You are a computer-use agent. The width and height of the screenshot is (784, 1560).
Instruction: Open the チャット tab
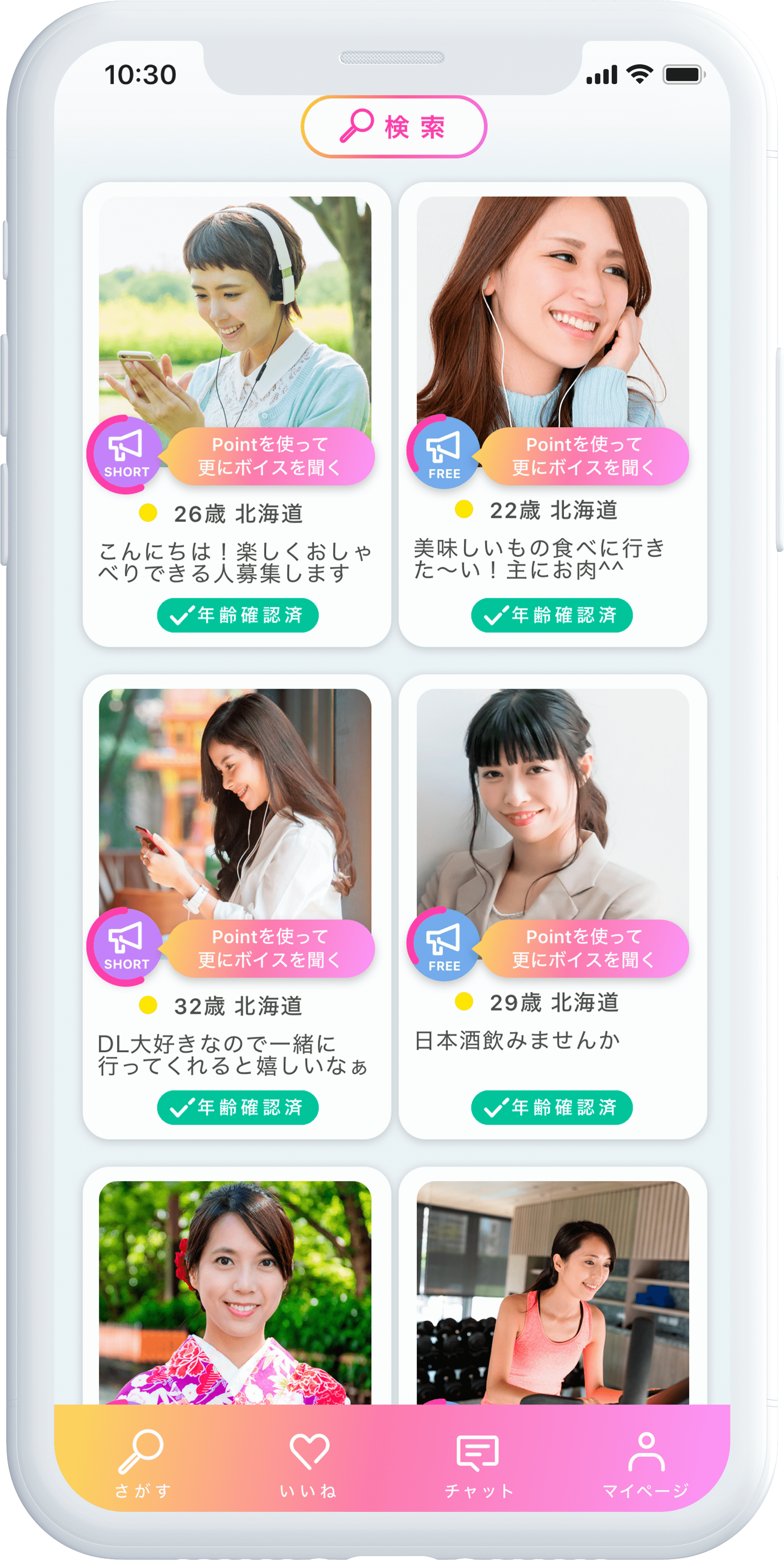point(478,1463)
